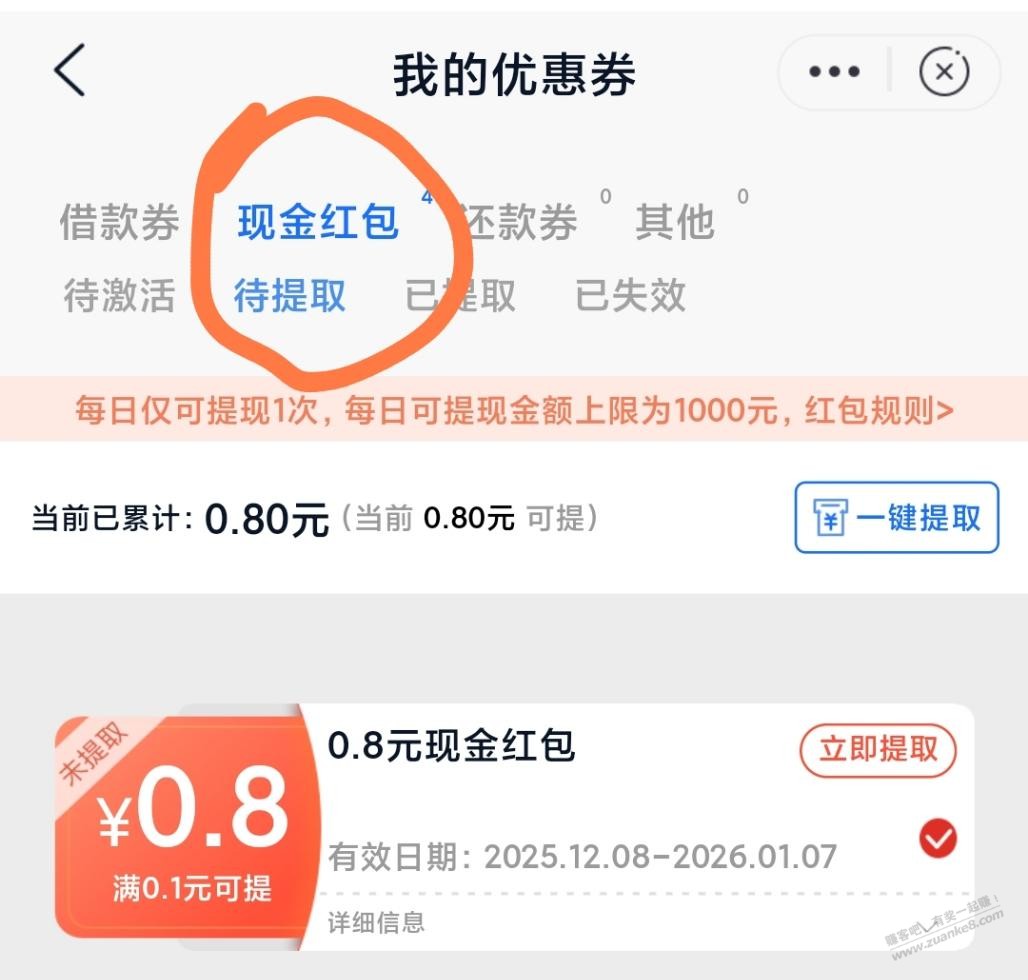Image resolution: width=1028 pixels, height=980 pixels.
Task: Go back from 我的优惠券 page
Action: (70, 71)
